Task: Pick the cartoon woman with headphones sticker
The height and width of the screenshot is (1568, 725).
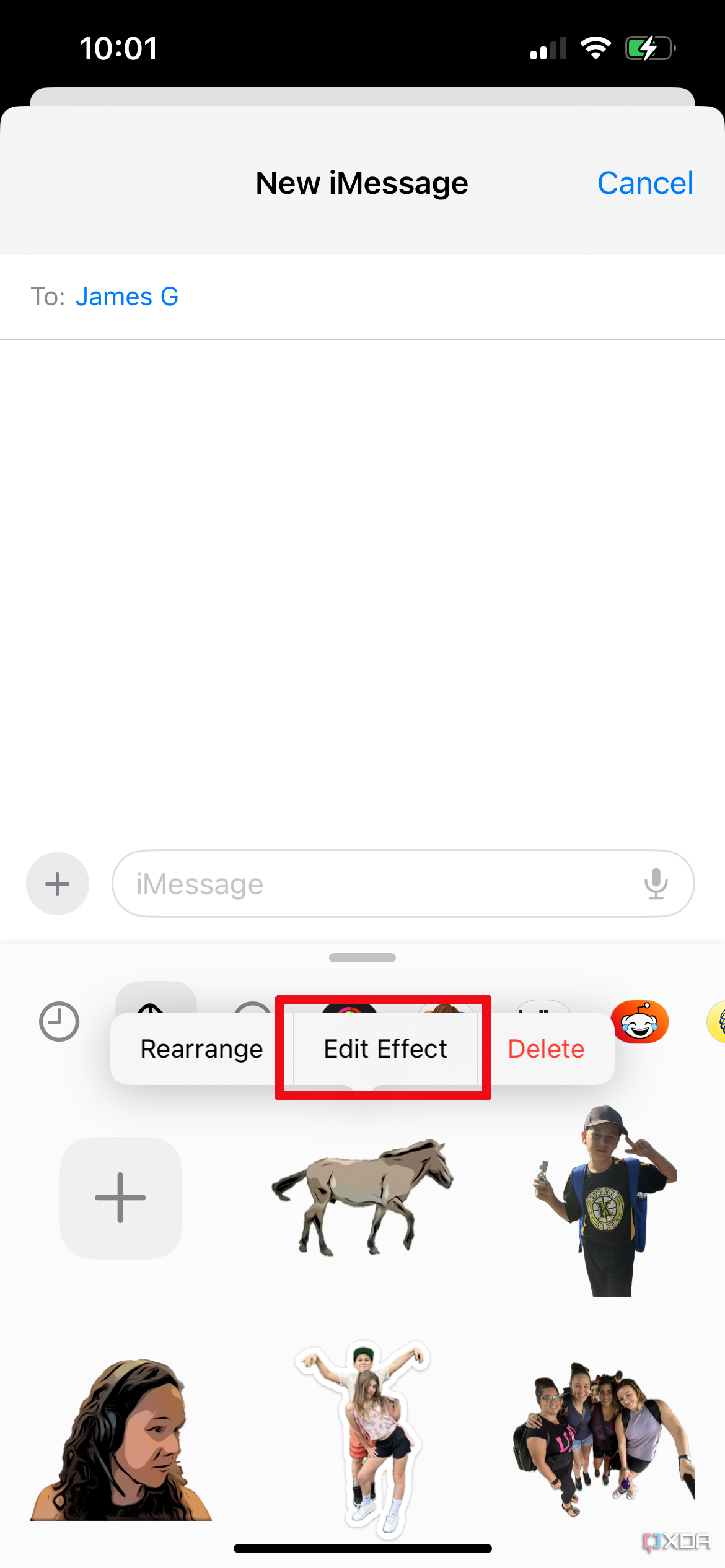Action: [121, 1439]
